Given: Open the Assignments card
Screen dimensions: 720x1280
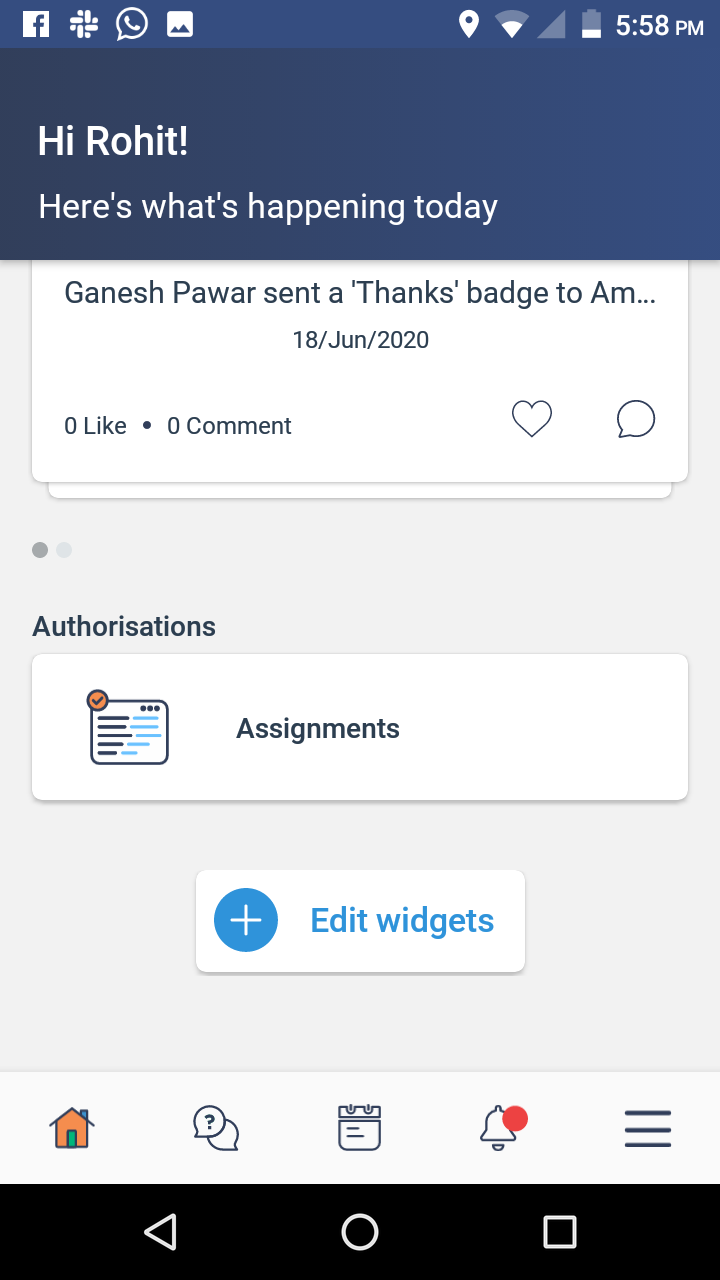Looking at the screenshot, I should (x=360, y=728).
